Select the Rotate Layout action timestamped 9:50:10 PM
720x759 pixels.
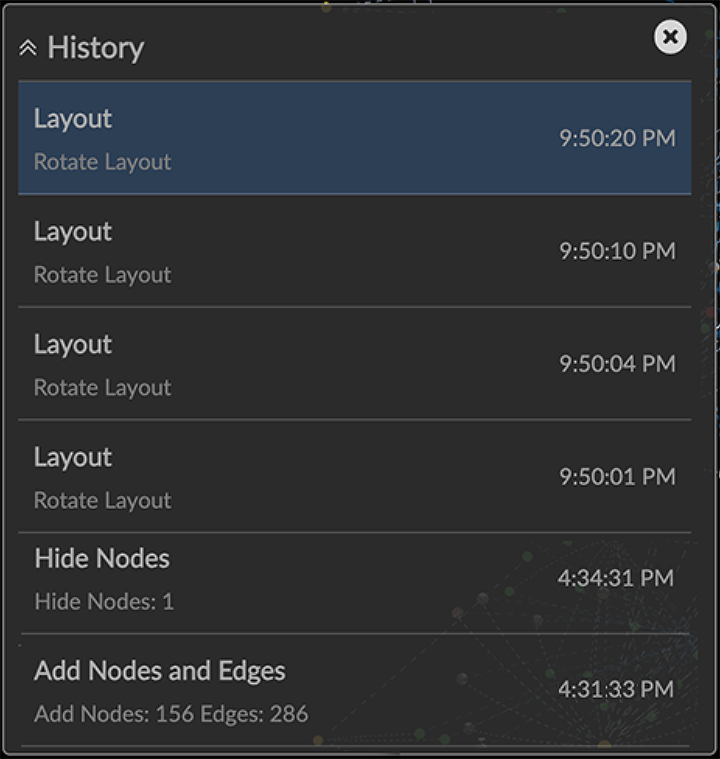tap(355, 252)
